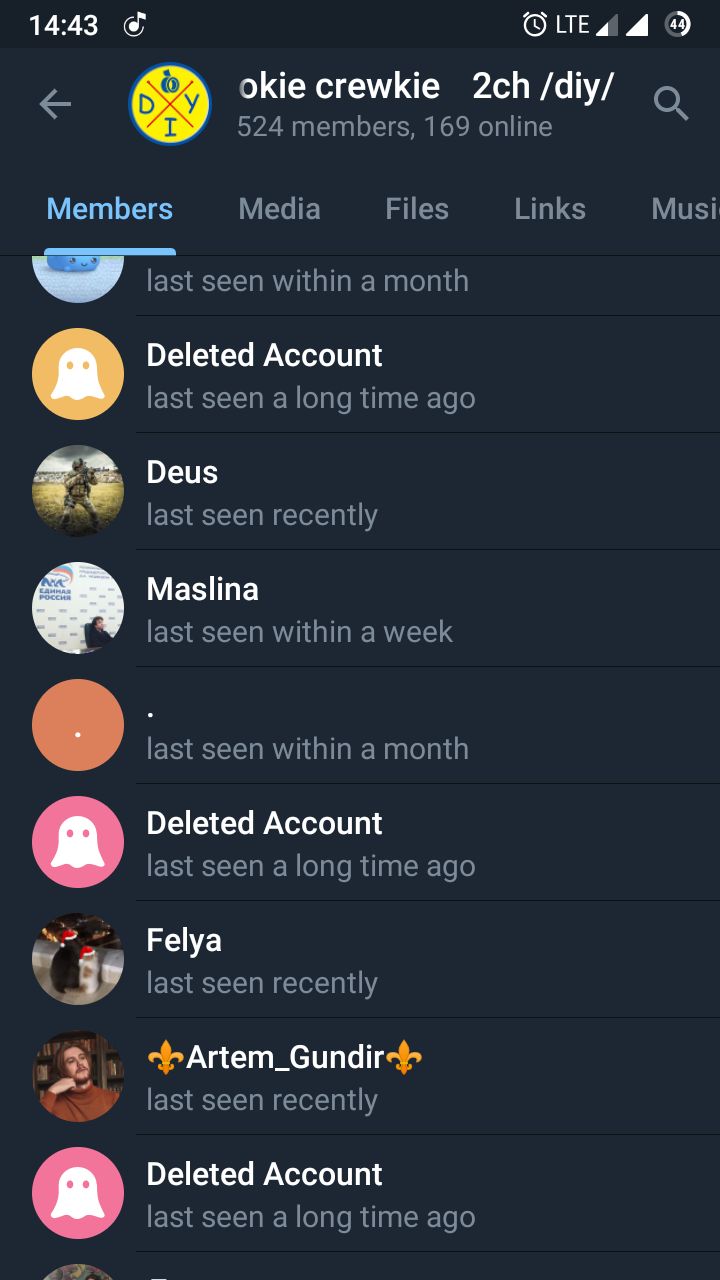Open Deus's profile
720x1280 pixels.
[x=360, y=491]
